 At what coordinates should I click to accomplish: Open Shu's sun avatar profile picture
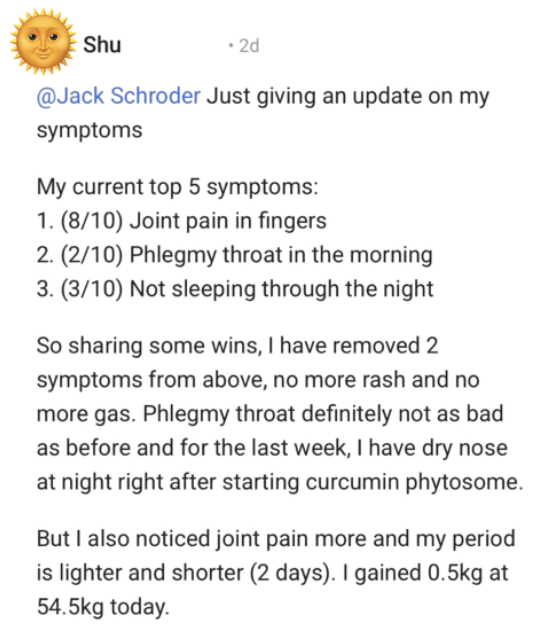coord(43,42)
